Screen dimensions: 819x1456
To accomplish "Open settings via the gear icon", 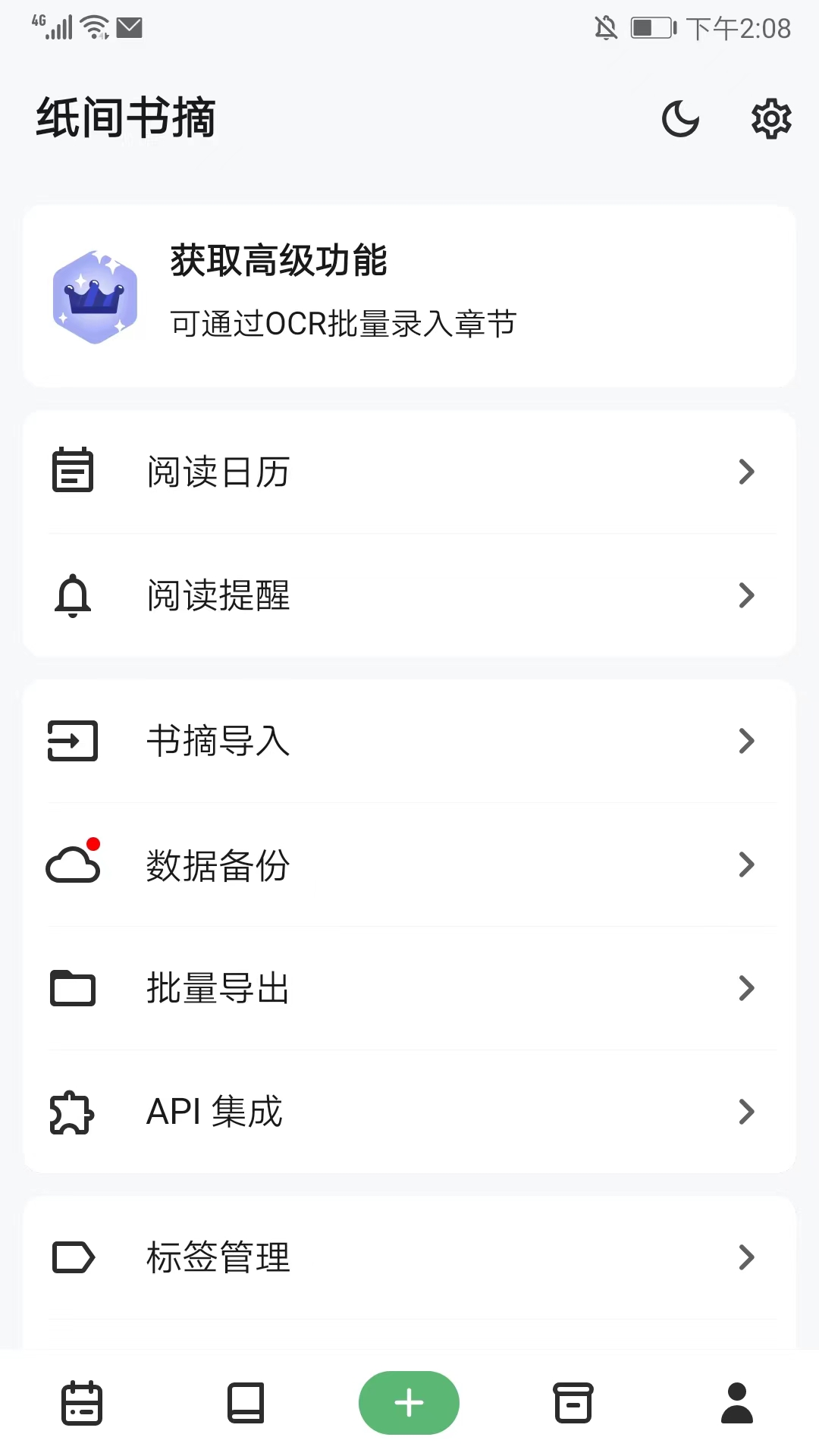I will [770, 119].
